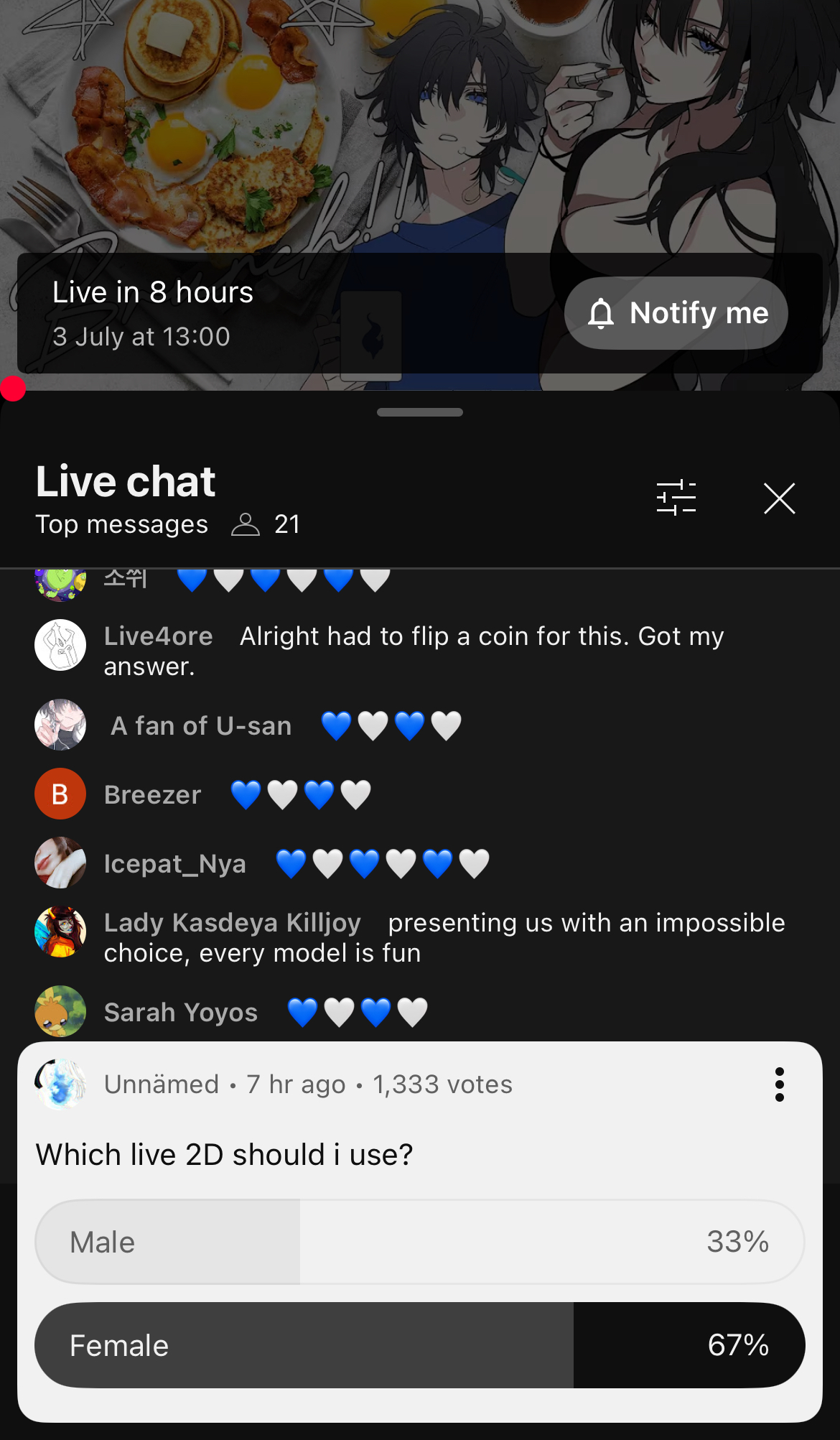Screen dimensions: 840x1440
Task: Close the live chat panel
Action: (779, 498)
